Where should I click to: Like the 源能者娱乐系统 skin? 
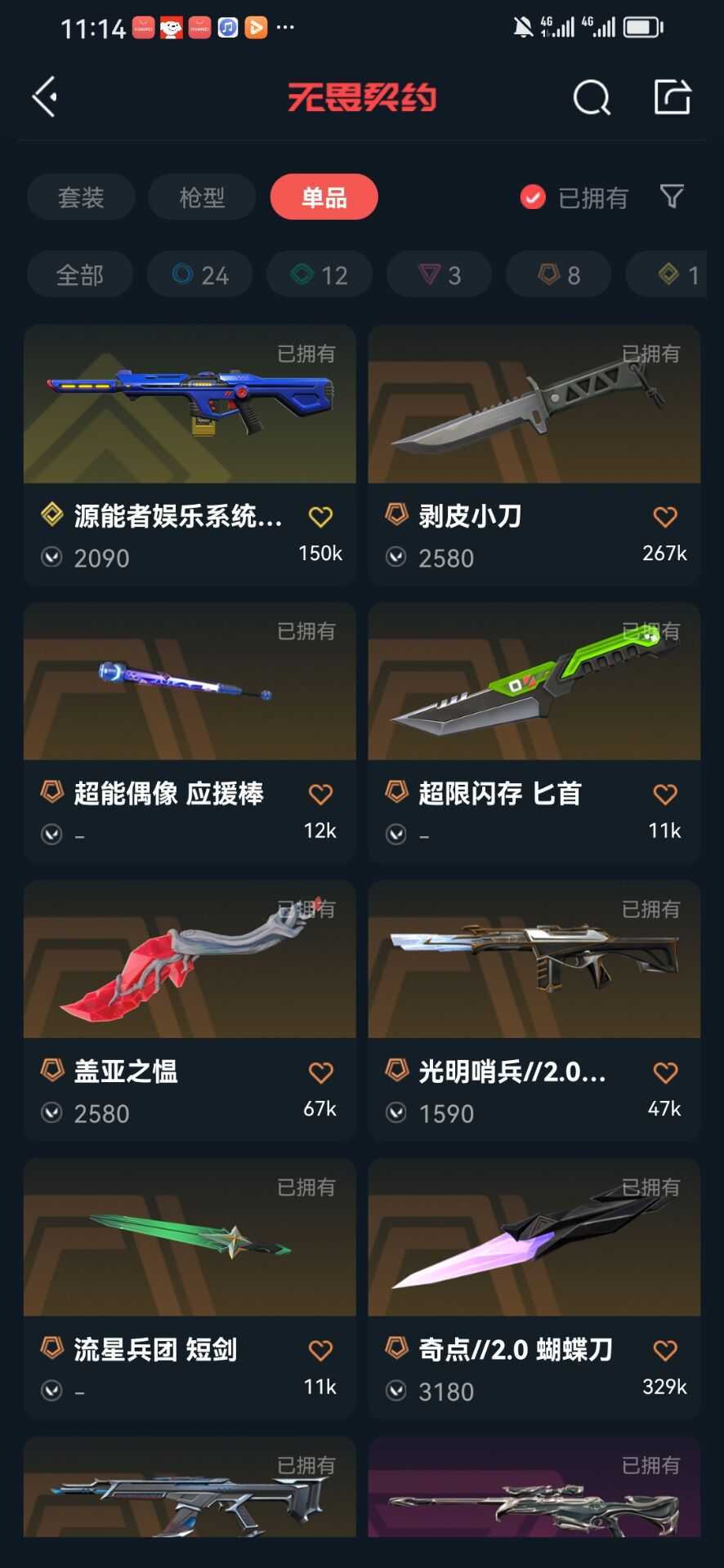pos(320,516)
